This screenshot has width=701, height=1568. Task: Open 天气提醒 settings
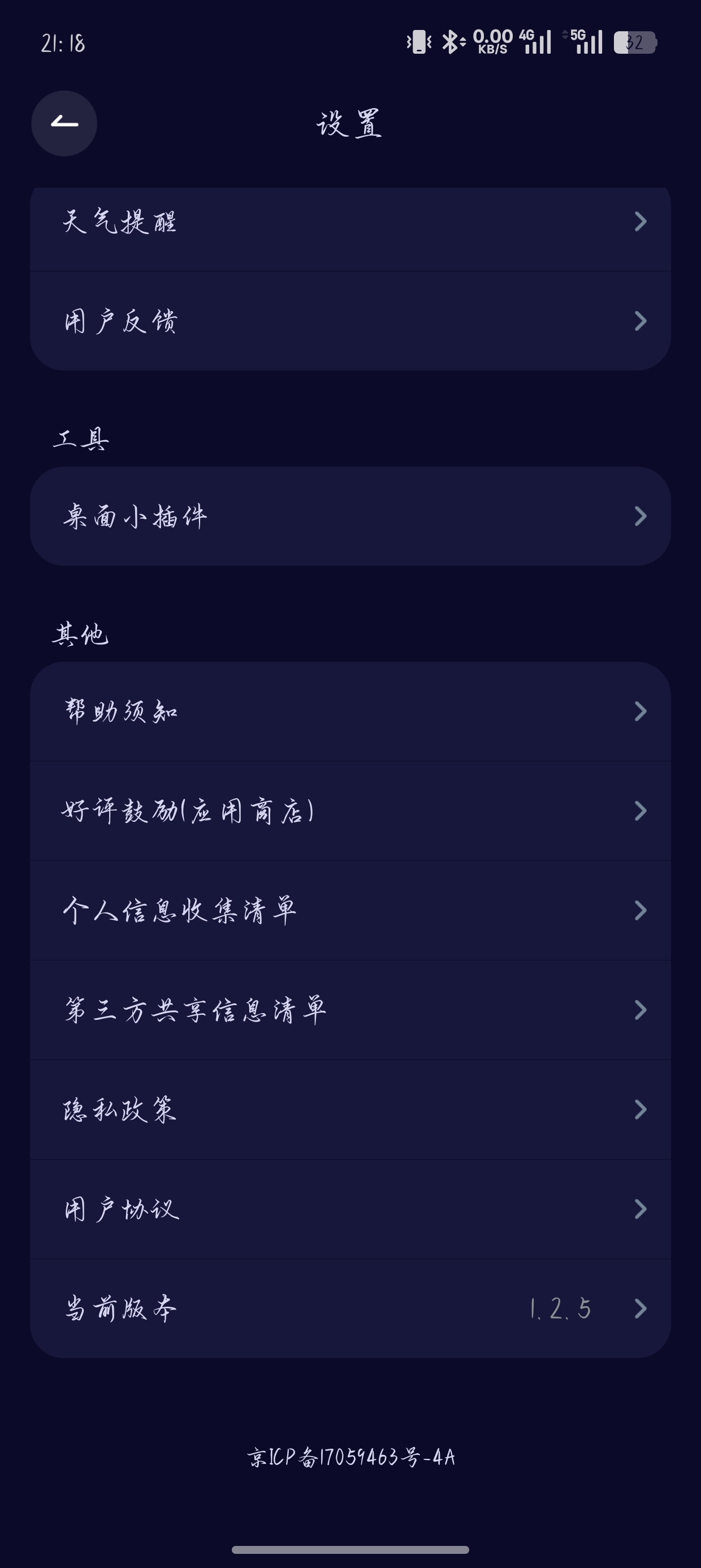(x=350, y=222)
